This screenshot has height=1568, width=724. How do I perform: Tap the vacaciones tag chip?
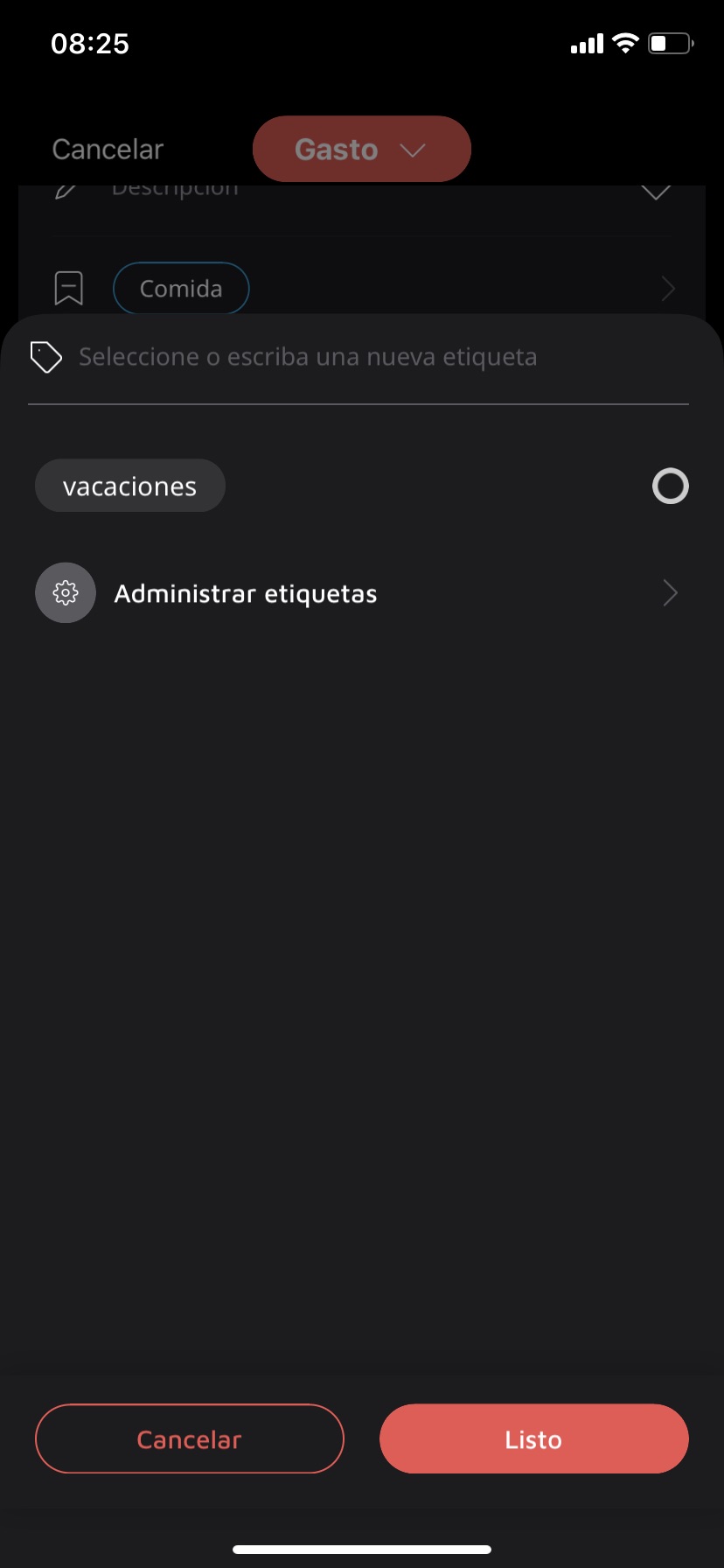130,486
